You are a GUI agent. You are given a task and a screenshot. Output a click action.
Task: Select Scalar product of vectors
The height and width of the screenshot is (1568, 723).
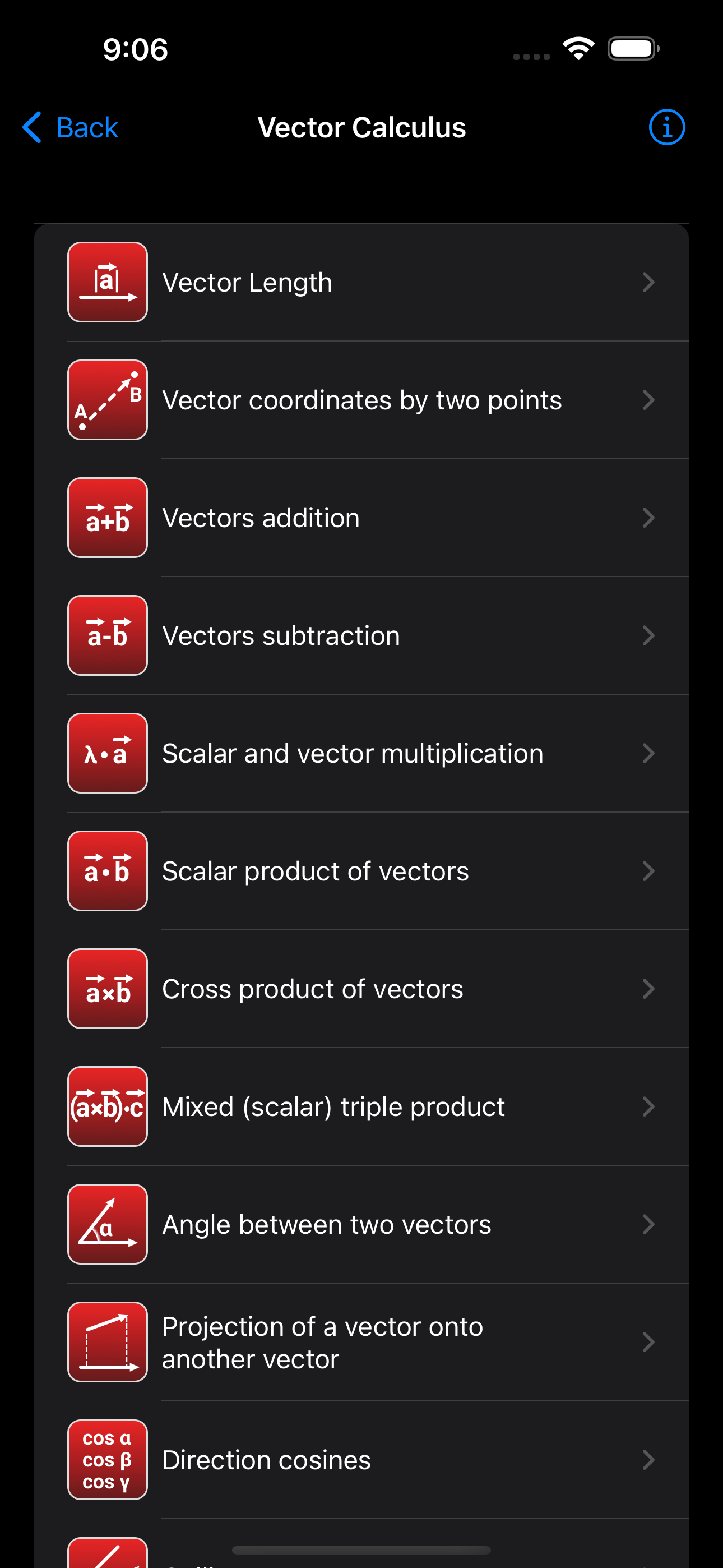click(361, 871)
